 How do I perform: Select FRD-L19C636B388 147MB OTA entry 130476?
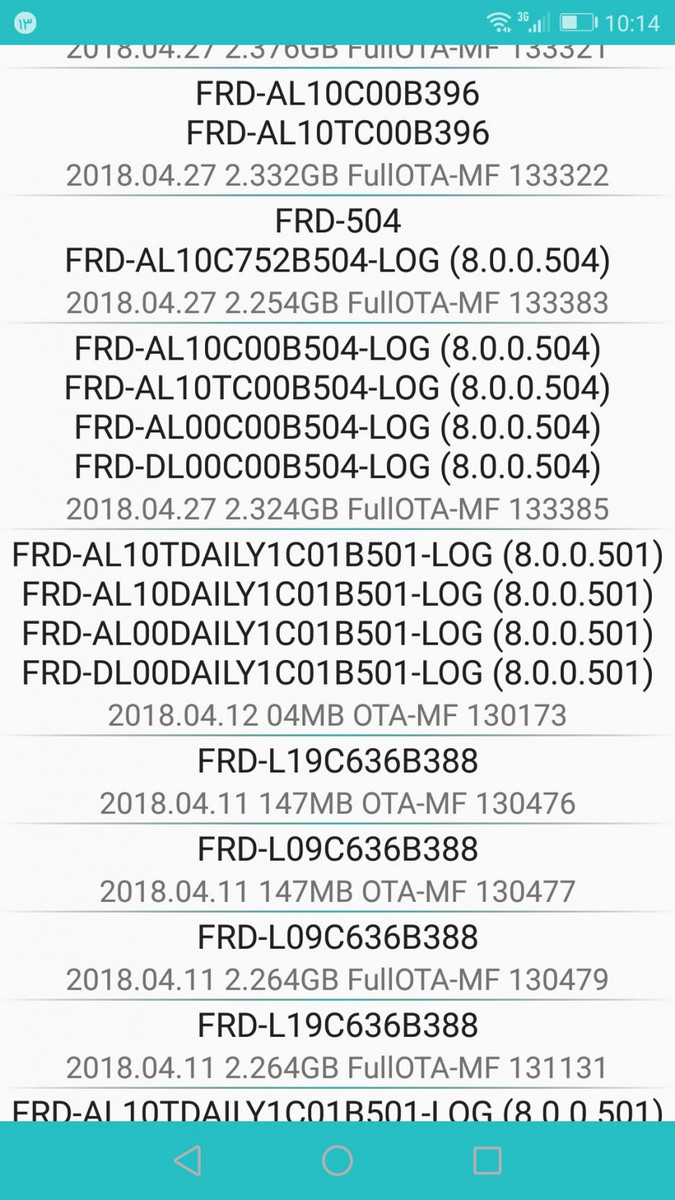coord(337,781)
